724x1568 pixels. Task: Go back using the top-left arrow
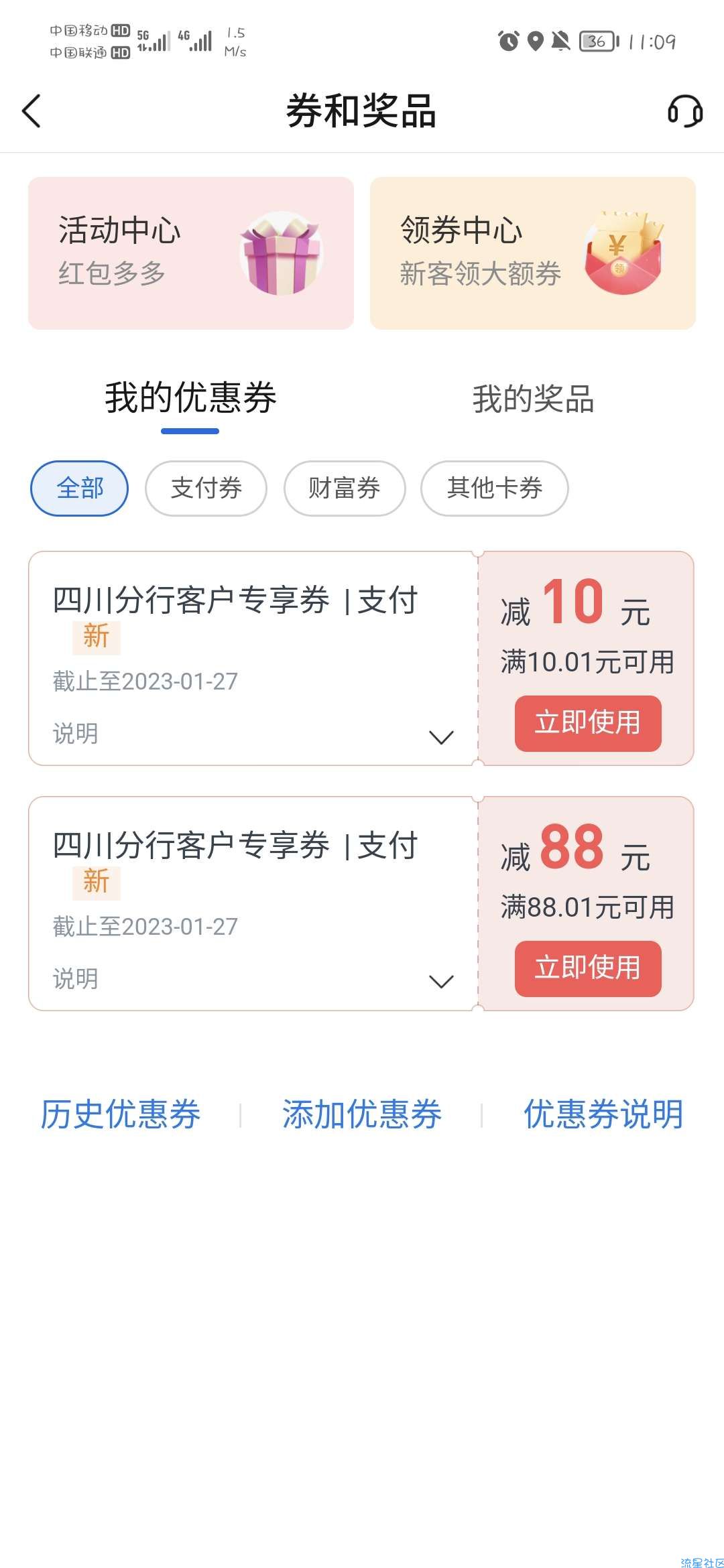(32, 111)
